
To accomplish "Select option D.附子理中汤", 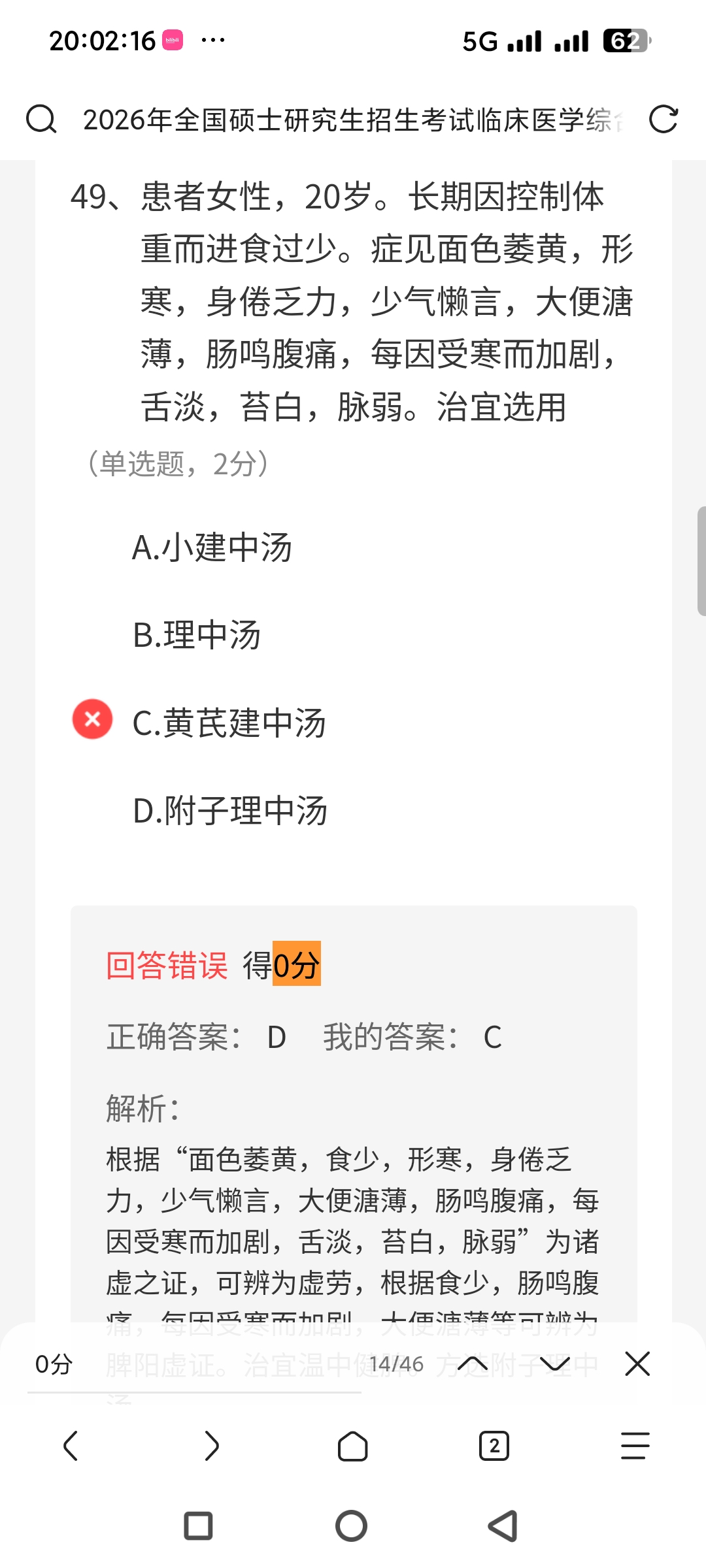I will (x=230, y=811).
